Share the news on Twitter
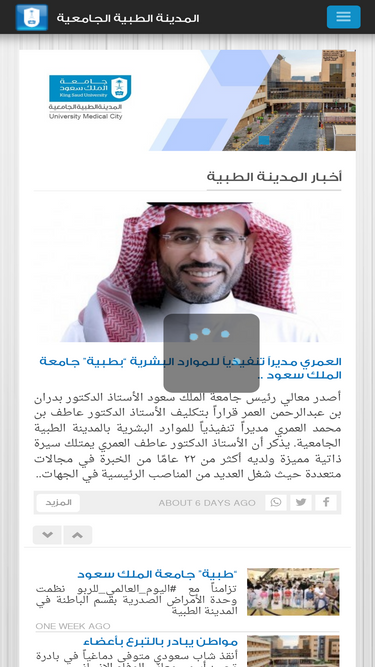 301,502
